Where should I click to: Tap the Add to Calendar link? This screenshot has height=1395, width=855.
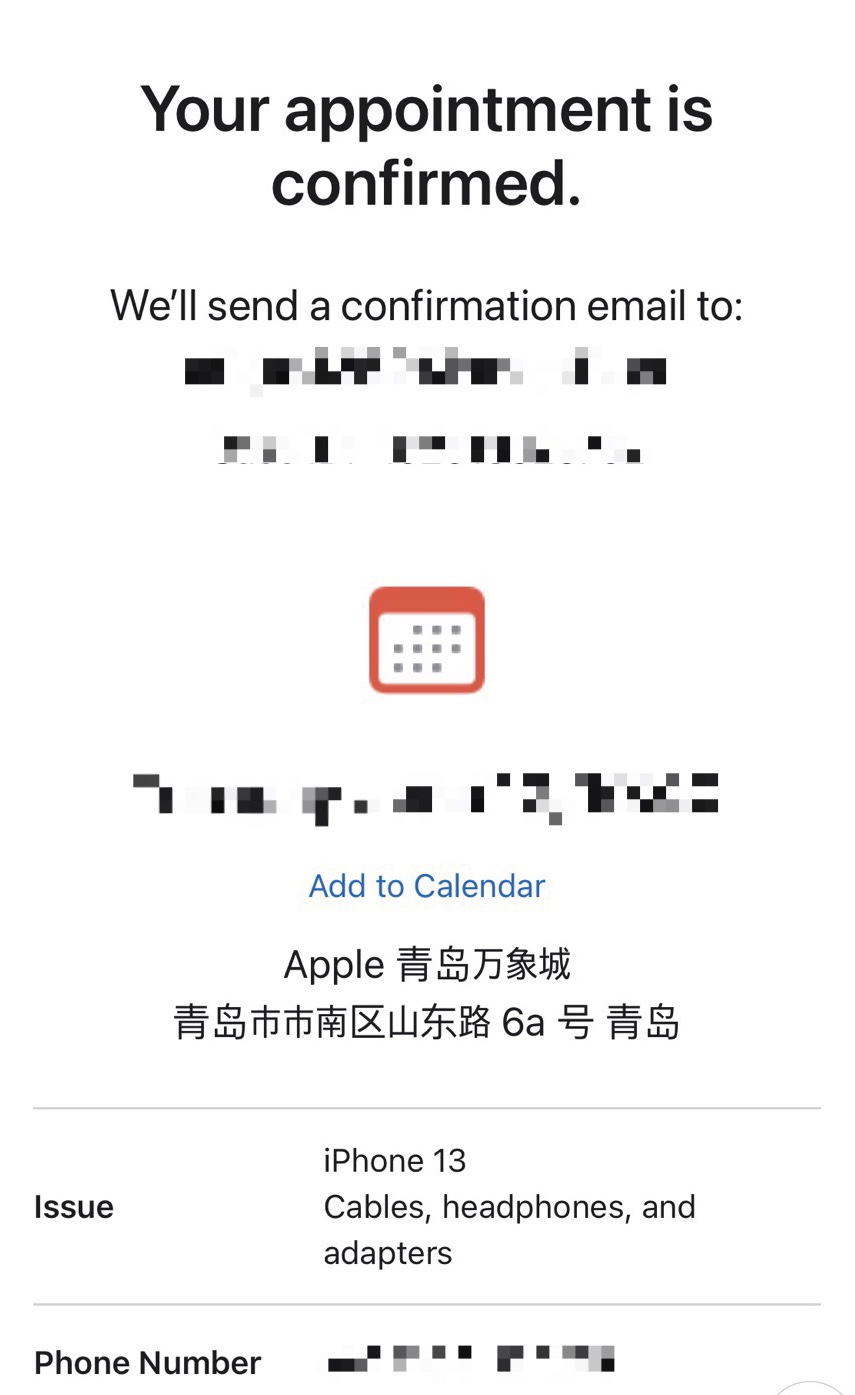tap(427, 886)
